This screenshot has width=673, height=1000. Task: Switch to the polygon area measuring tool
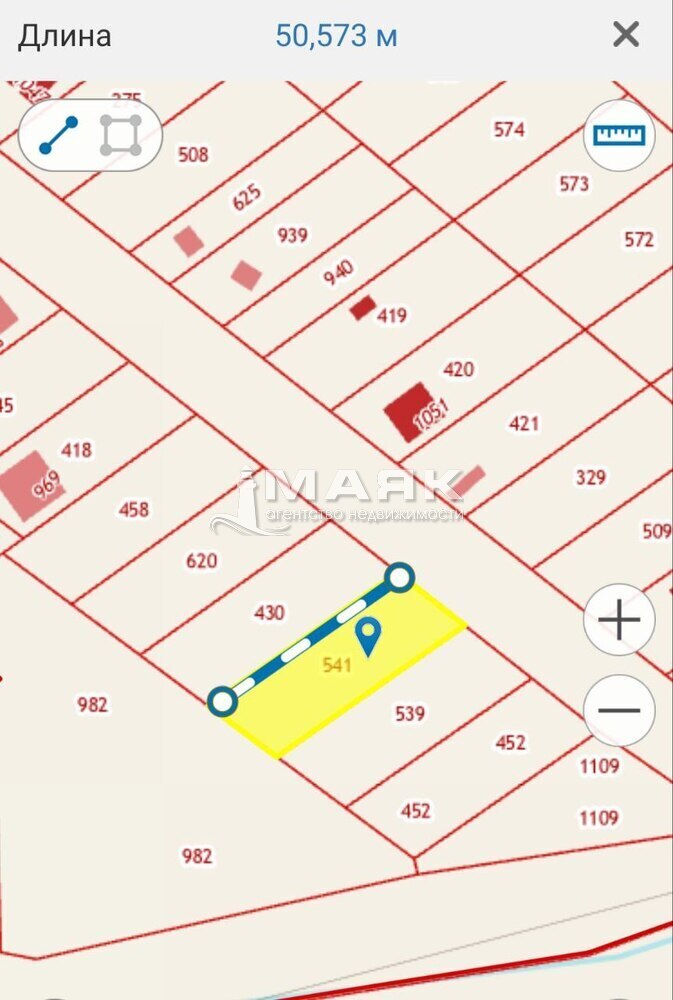pos(120,135)
